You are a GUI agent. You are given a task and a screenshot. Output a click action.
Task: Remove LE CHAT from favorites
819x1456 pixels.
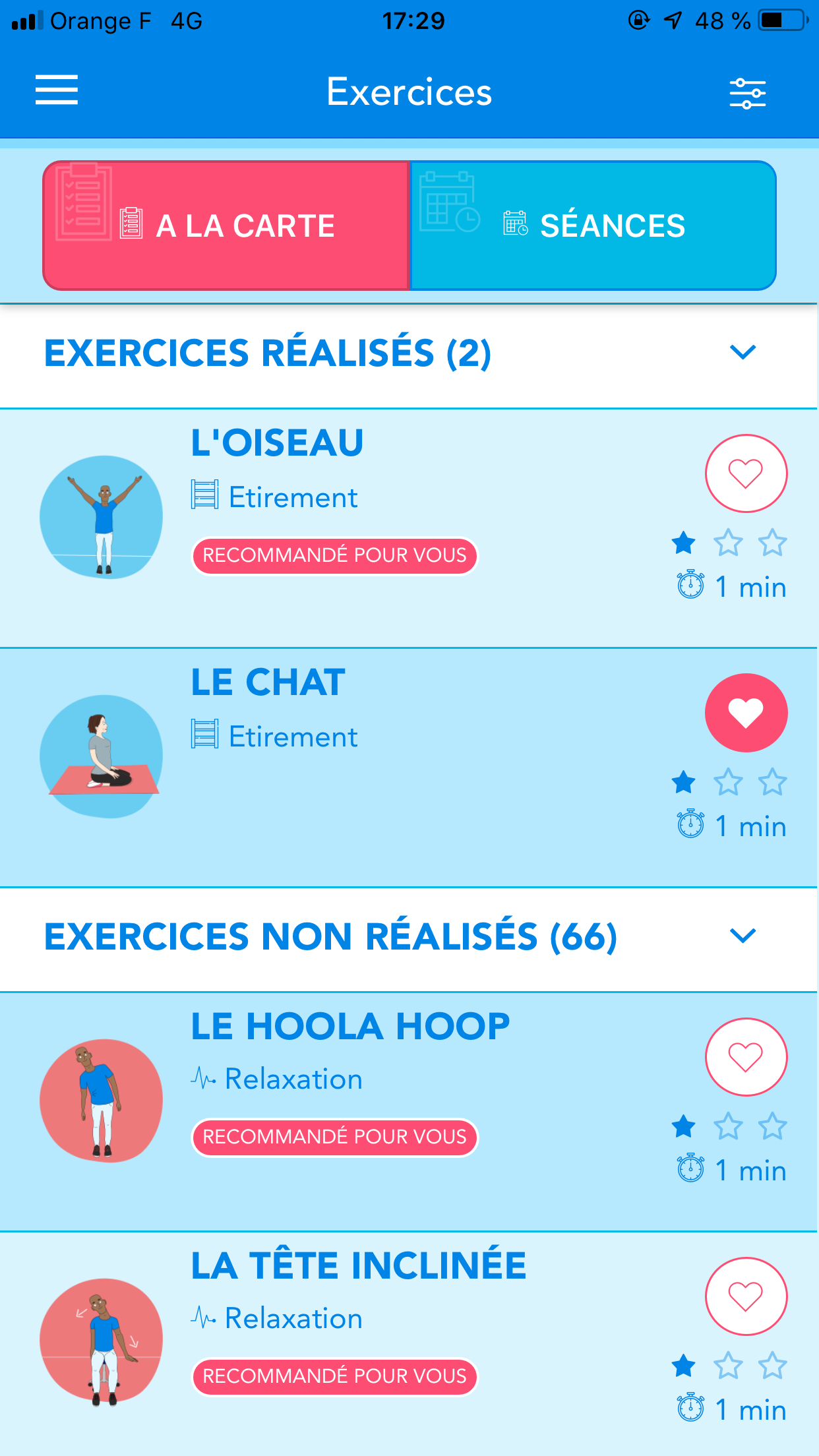pos(746,713)
